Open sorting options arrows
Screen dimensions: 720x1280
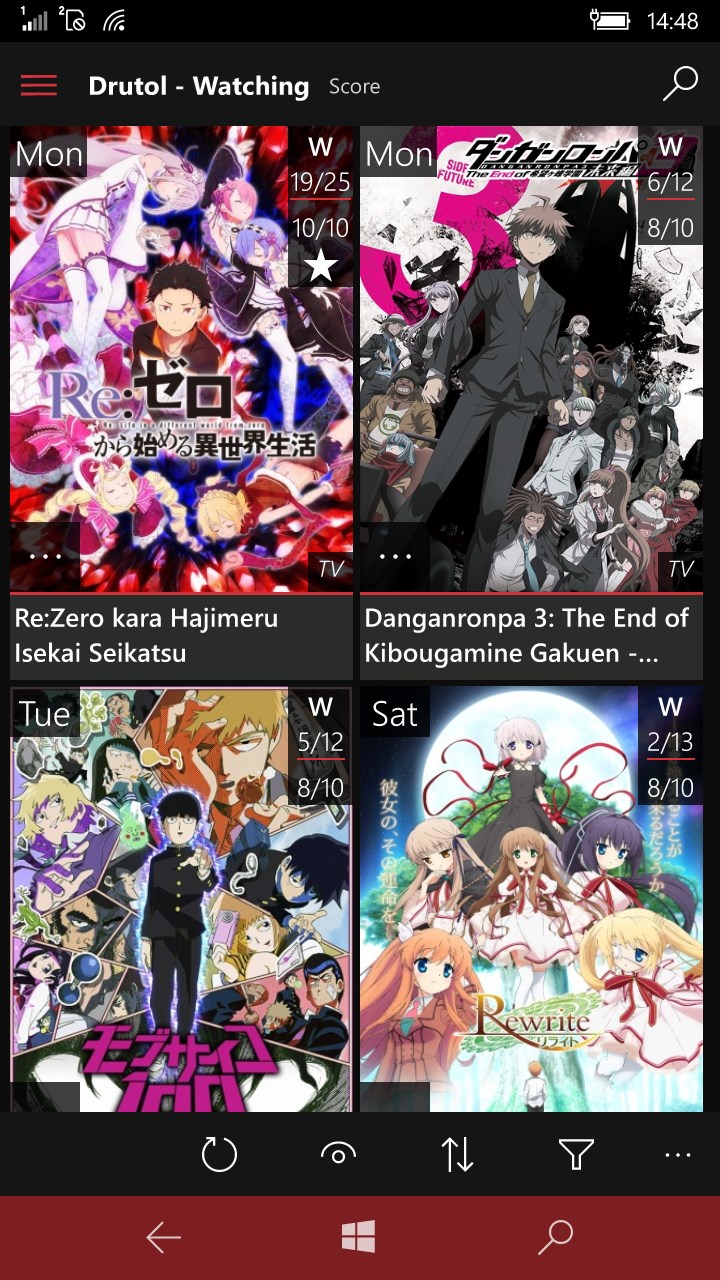pos(457,1155)
